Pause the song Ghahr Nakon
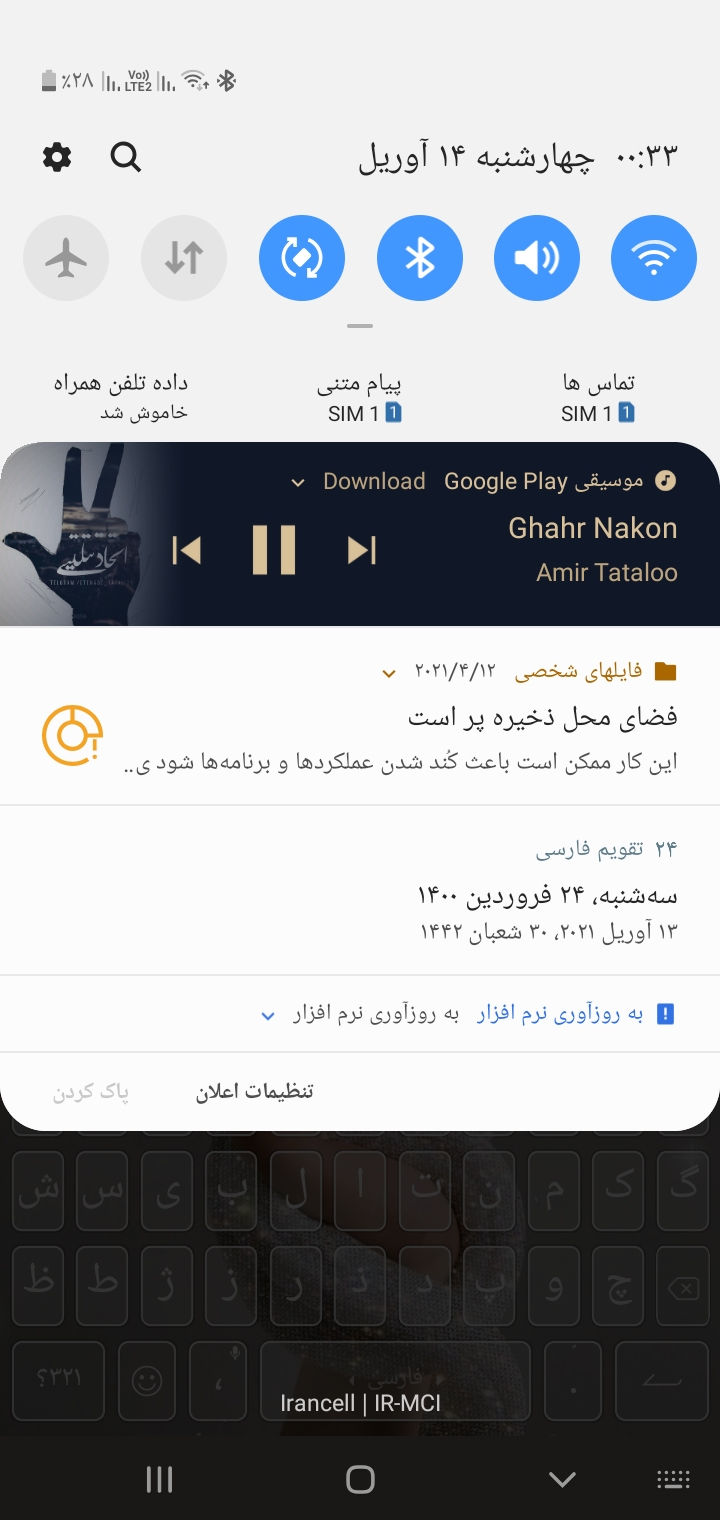The height and width of the screenshot is (1520, 720). pyautogui.click(x=274, y=550)
